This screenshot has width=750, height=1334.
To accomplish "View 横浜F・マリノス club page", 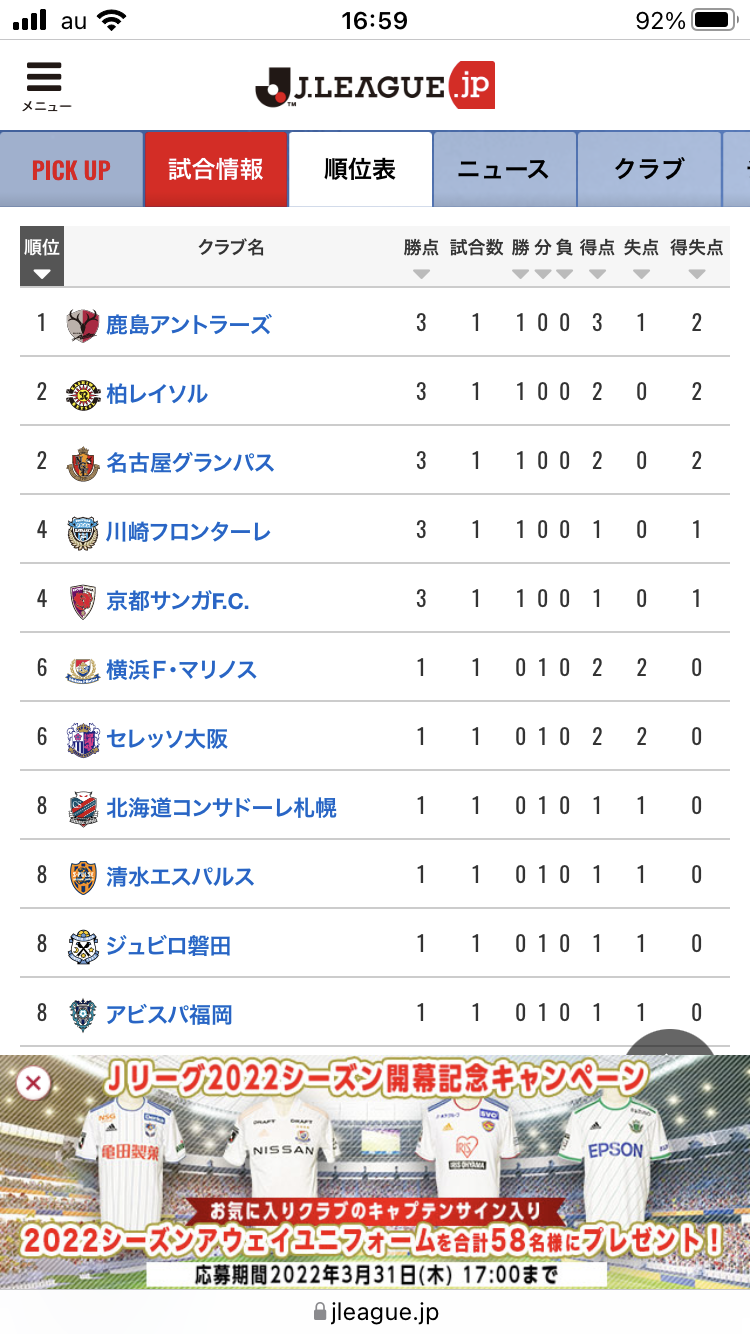I will click(x=181, y=669).
